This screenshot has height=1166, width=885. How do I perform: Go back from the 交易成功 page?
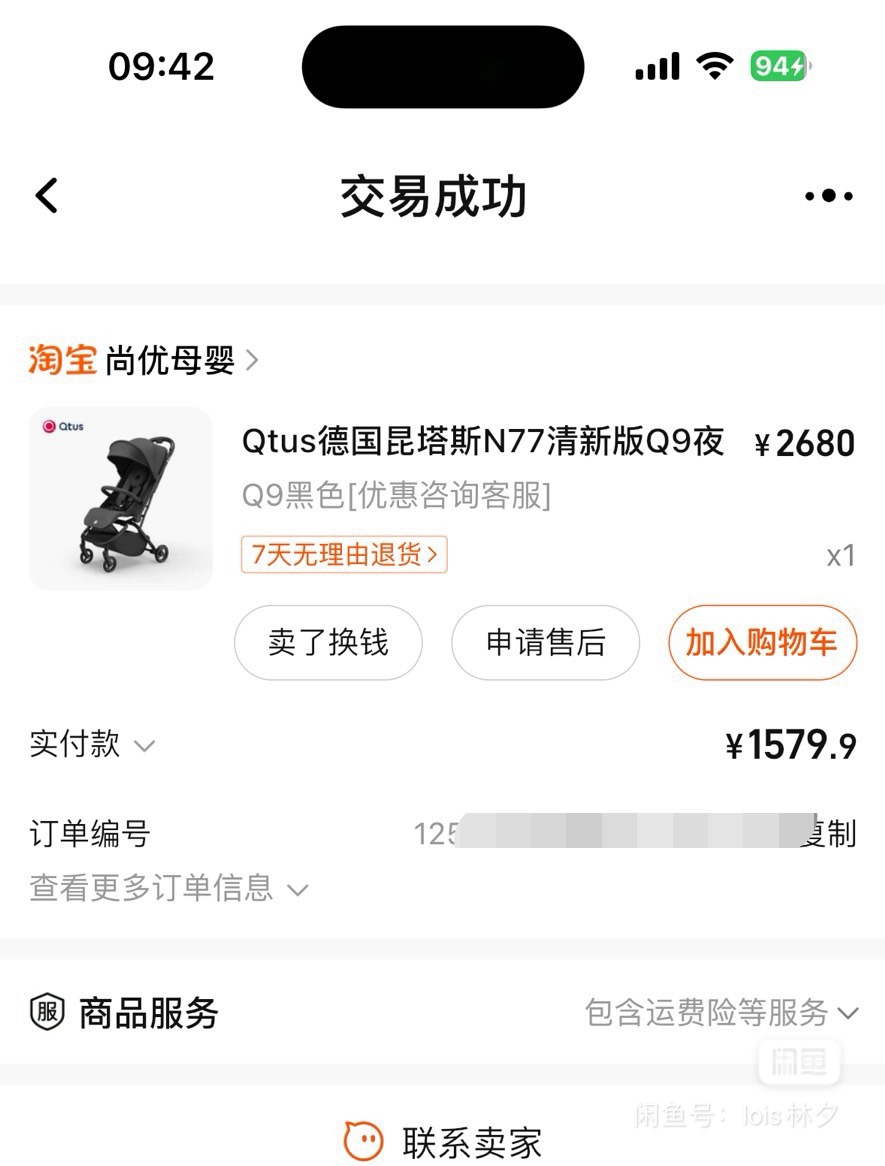click(x=47, y=196)
